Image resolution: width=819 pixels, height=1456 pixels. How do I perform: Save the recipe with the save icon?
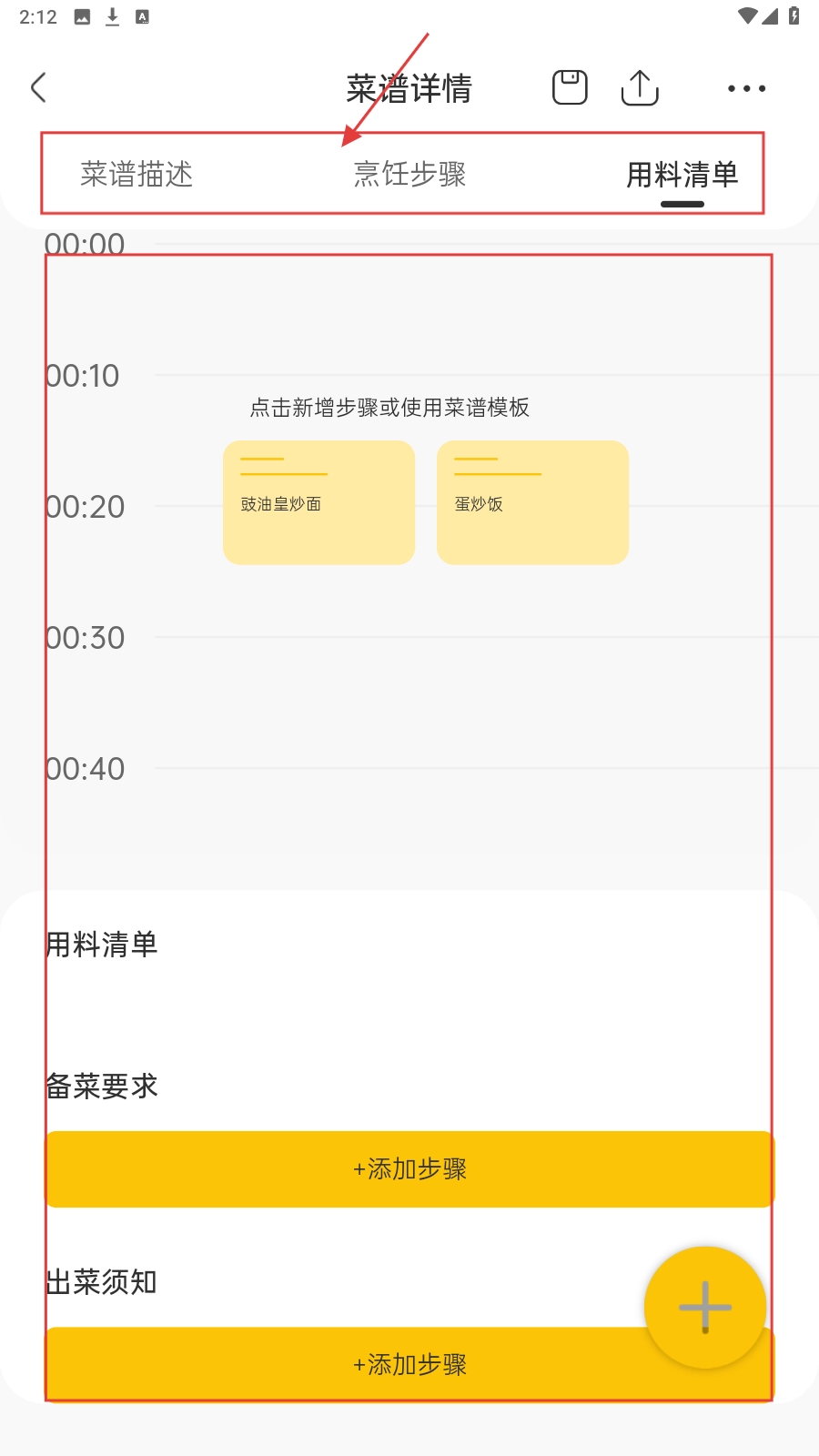570,87
